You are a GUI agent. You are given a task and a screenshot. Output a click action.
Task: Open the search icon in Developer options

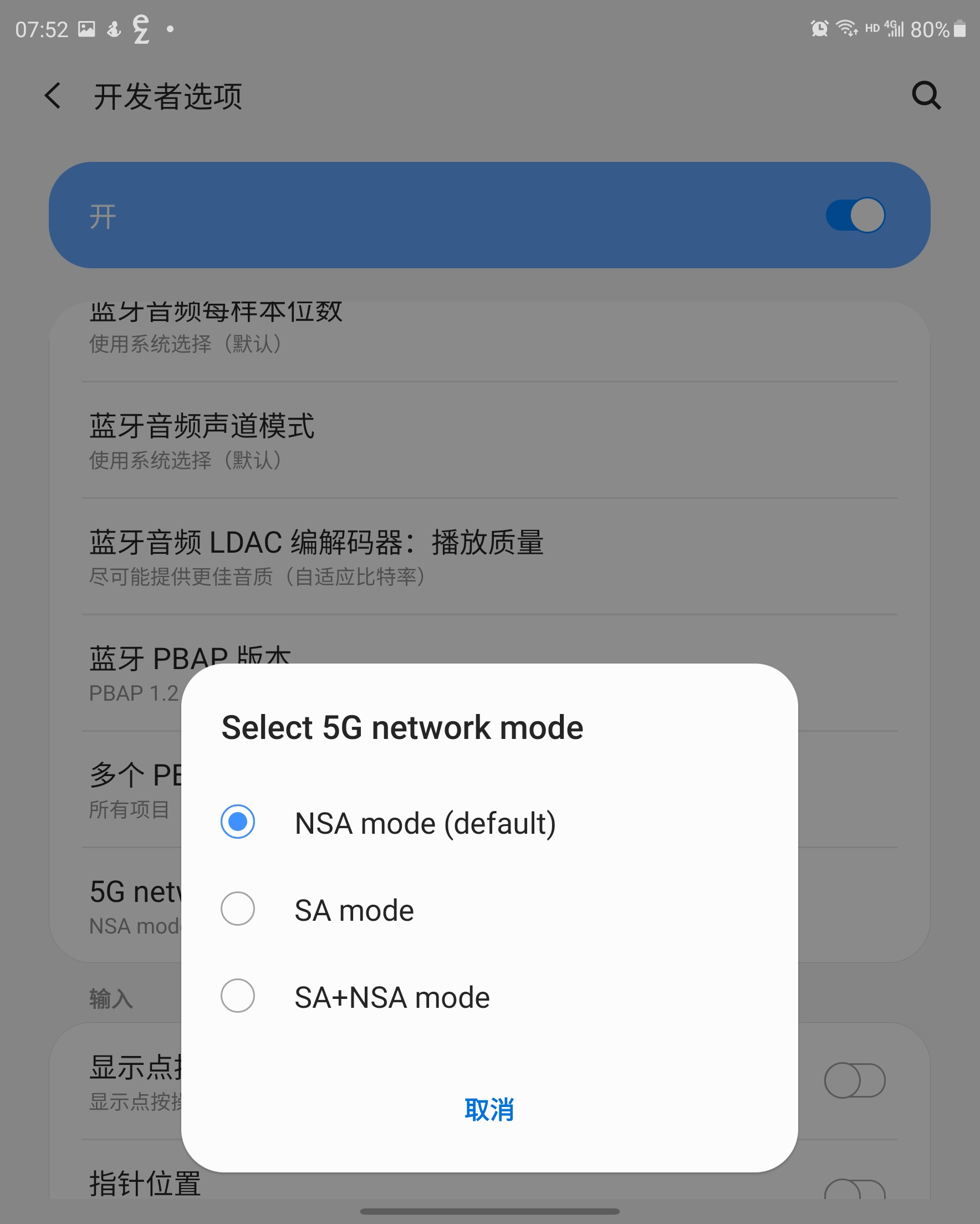point(926,96)
